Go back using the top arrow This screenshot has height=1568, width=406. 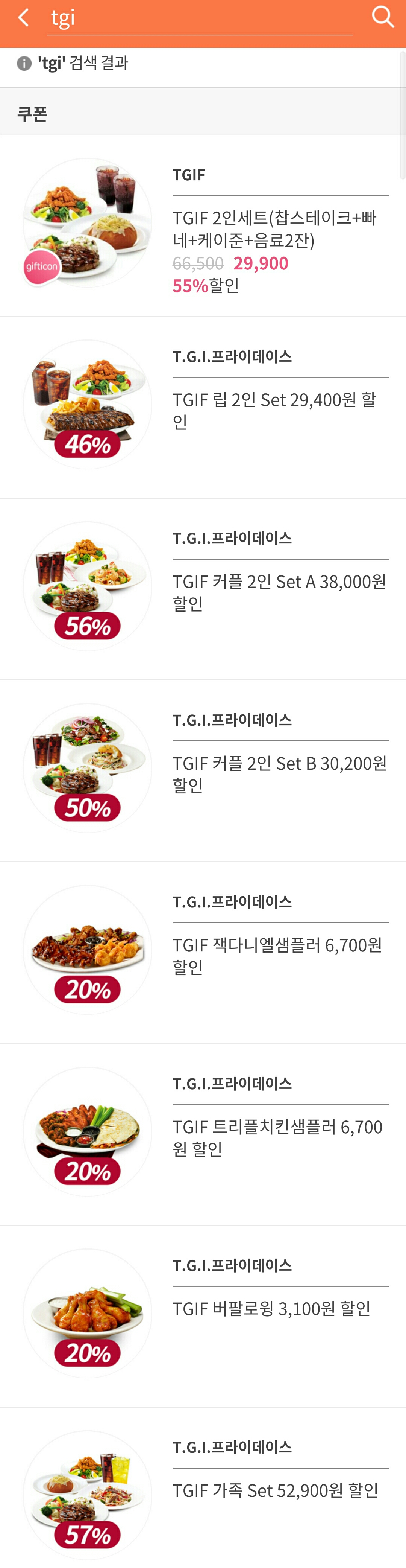coord(24,18)
